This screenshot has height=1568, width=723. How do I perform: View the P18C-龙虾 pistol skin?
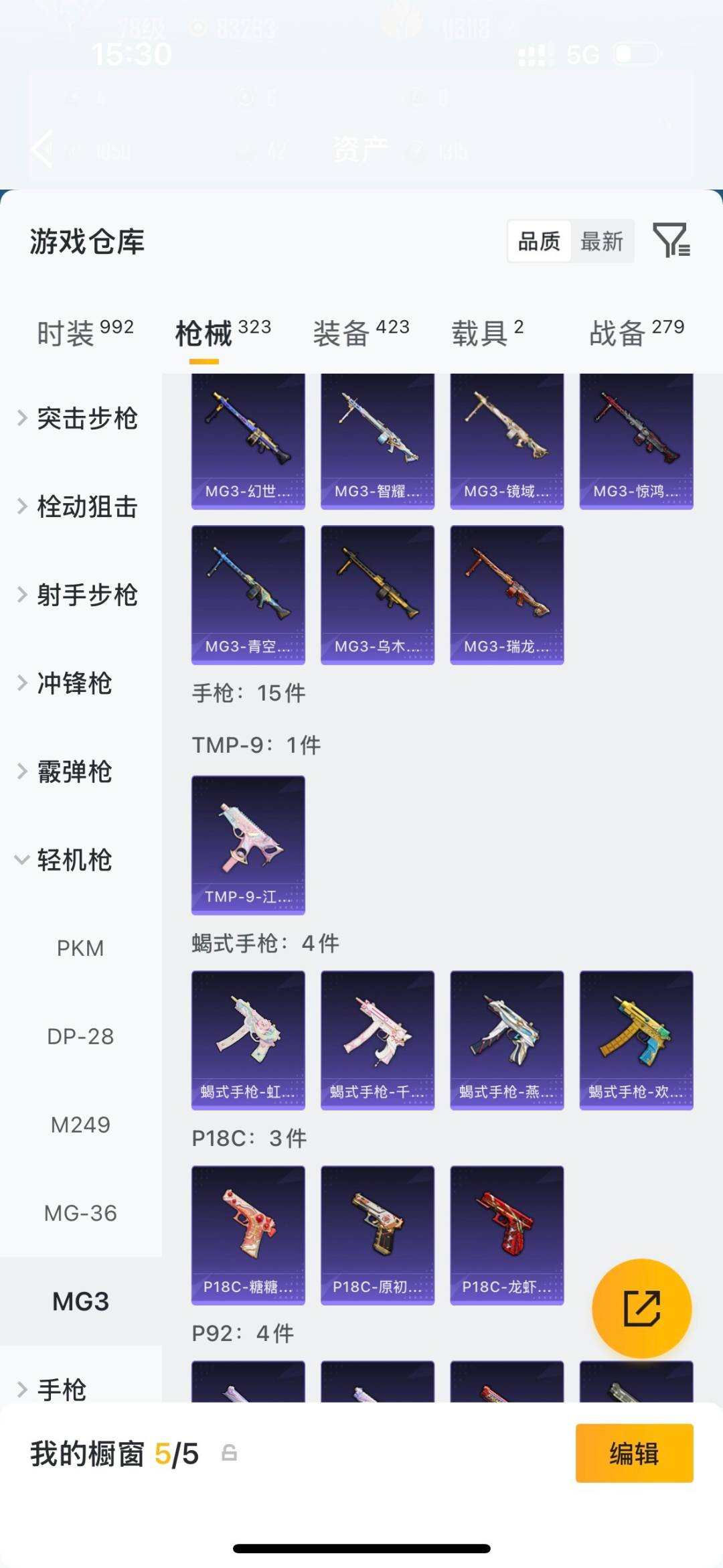pos(507,1234)
